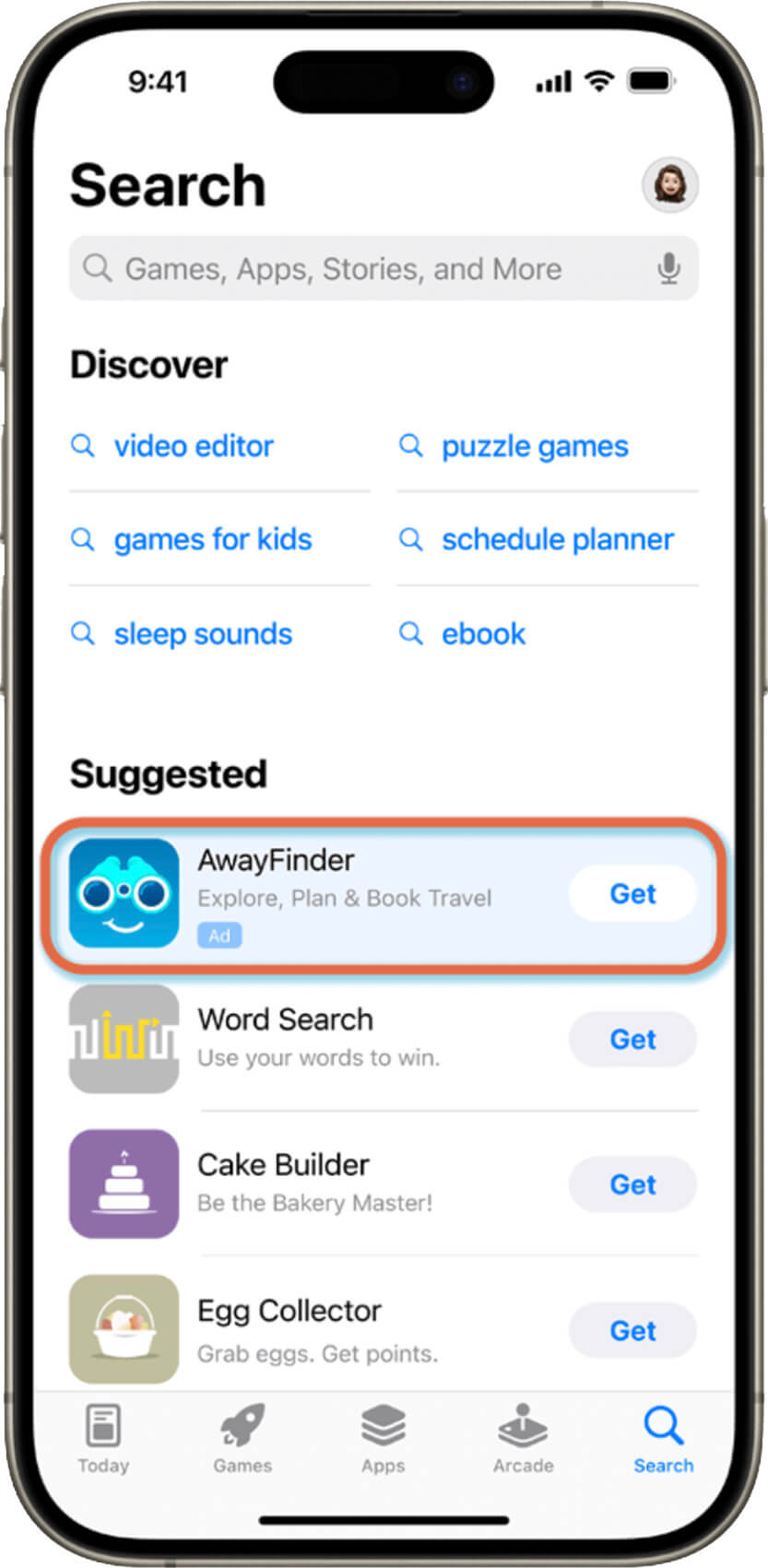Search for sleep sounds
The image size is (768, 1568).
(x=202, y=634)
